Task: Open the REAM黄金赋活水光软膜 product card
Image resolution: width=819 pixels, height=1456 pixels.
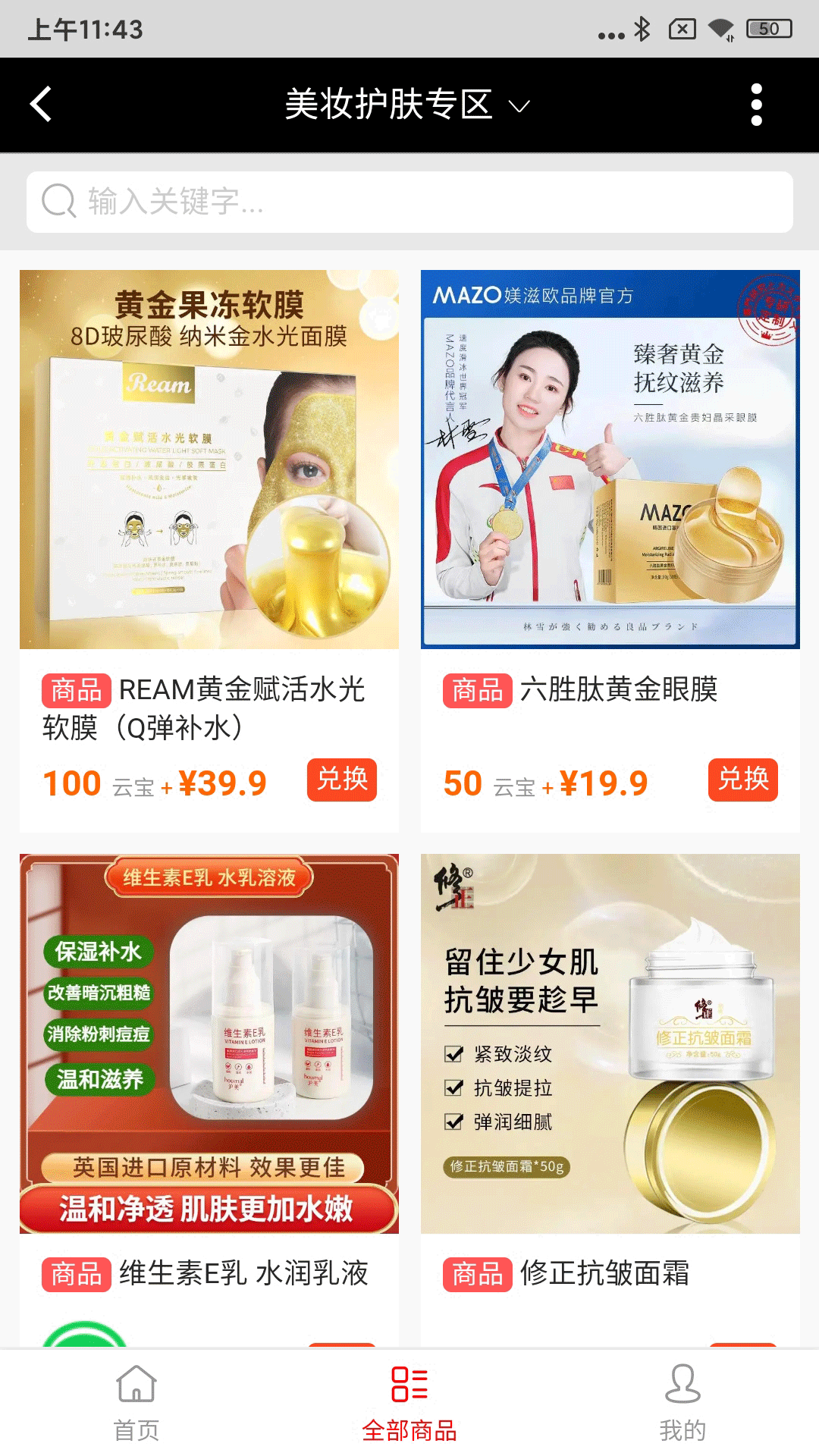Action: (209, 460)
